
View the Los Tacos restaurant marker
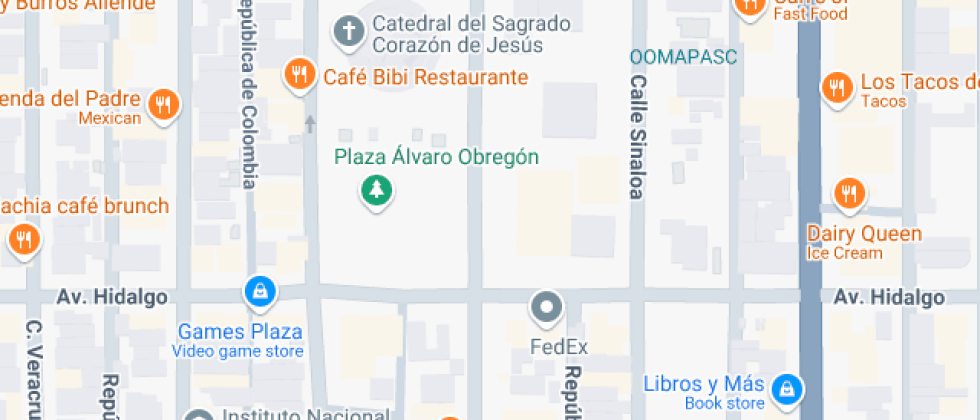click(x=836, y=88)
